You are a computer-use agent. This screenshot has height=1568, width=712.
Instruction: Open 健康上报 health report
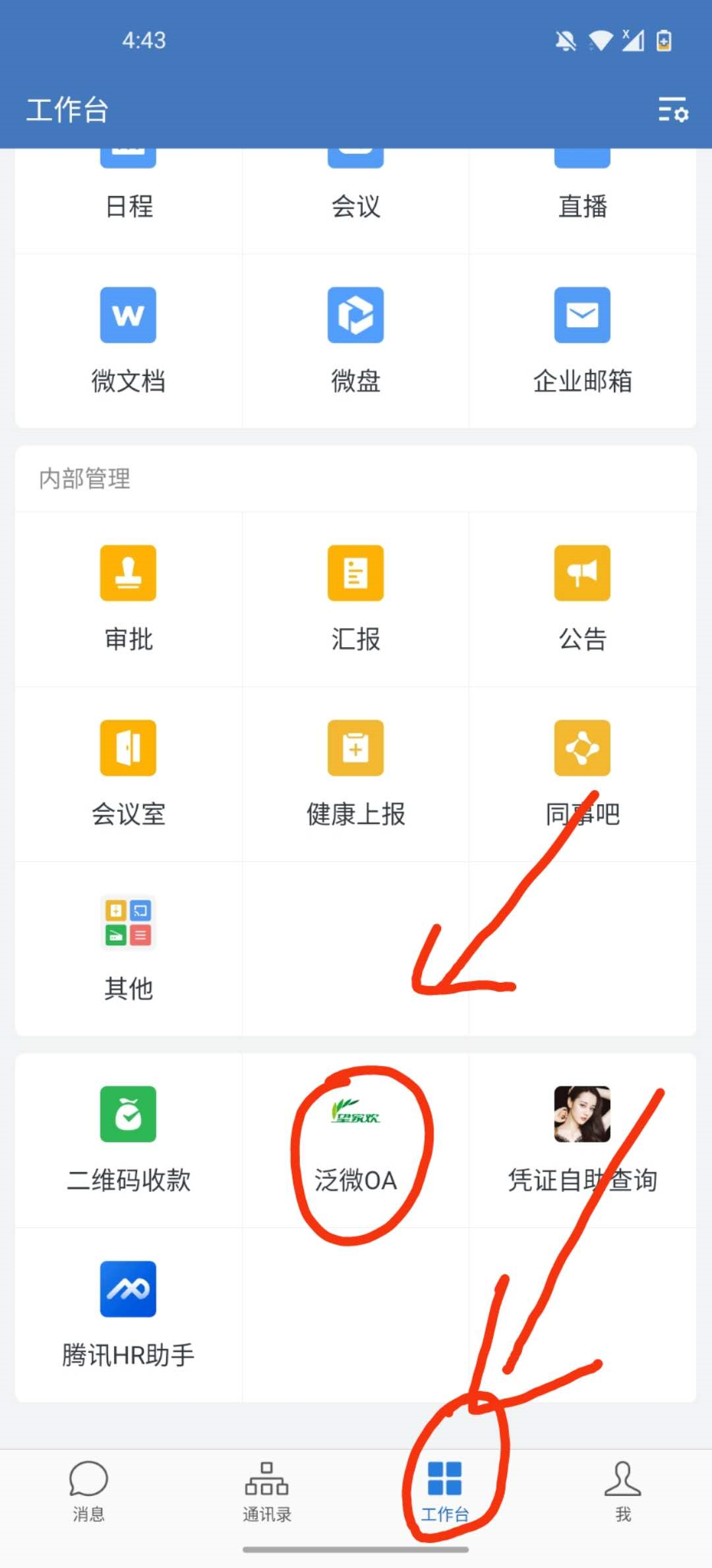coord(355,772)
